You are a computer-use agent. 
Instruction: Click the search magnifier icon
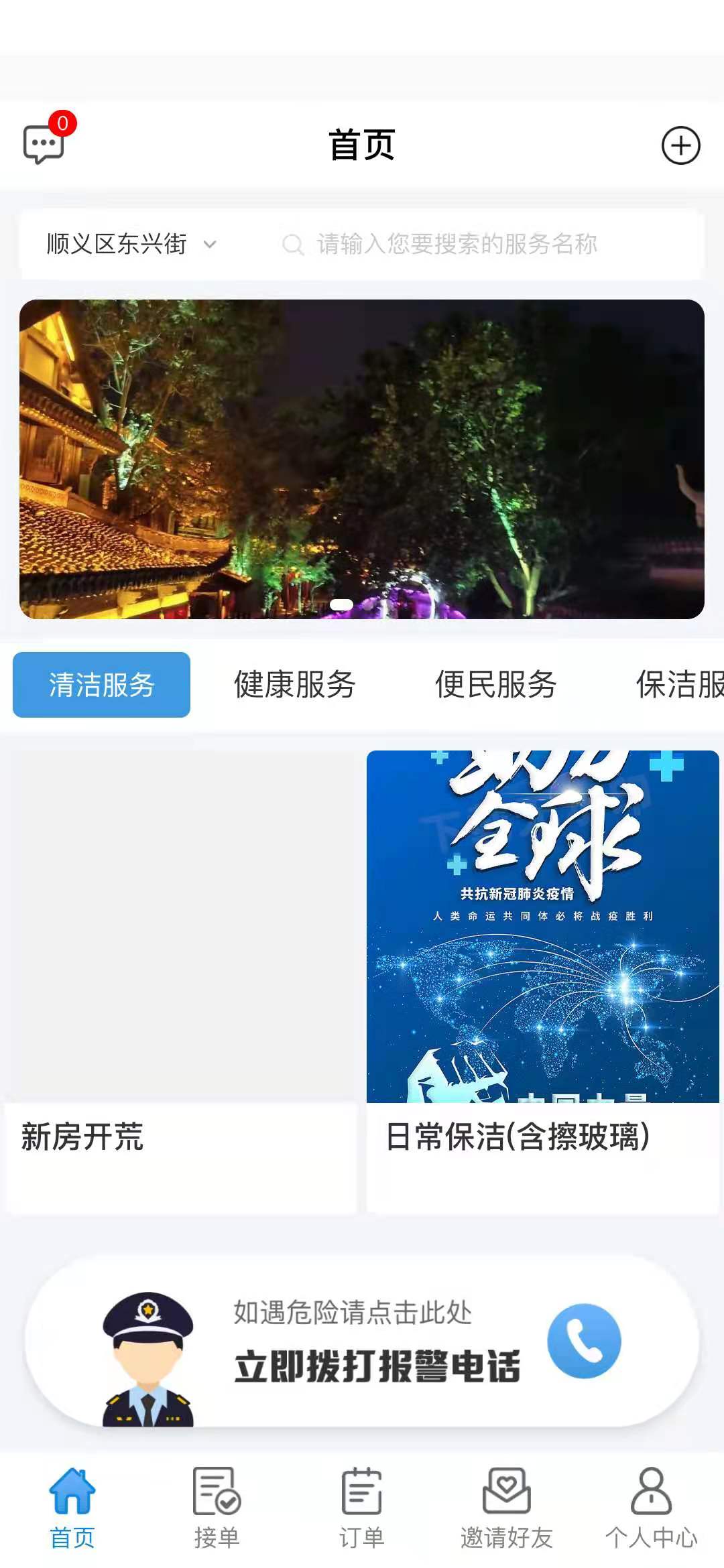(x=293, y=245)
